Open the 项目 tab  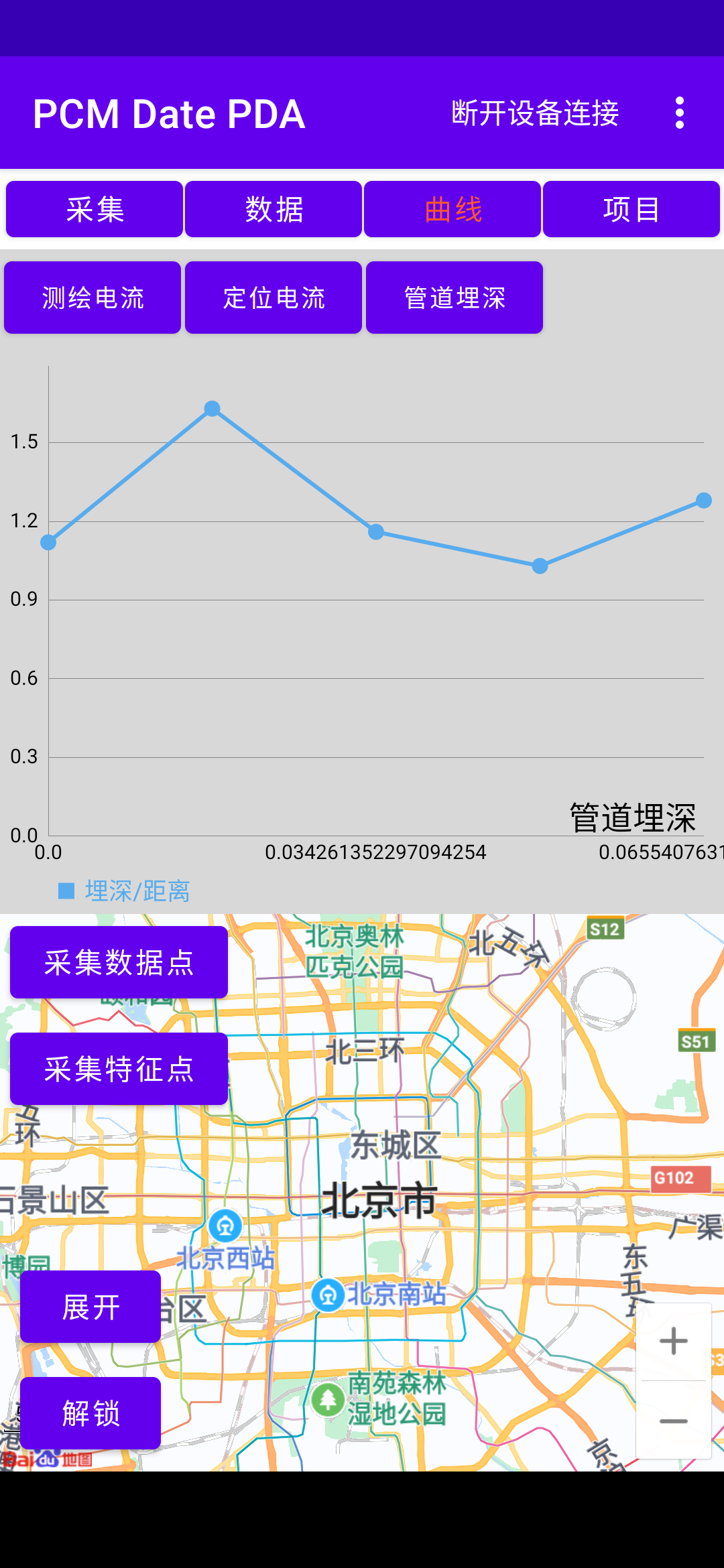[631, 209]
